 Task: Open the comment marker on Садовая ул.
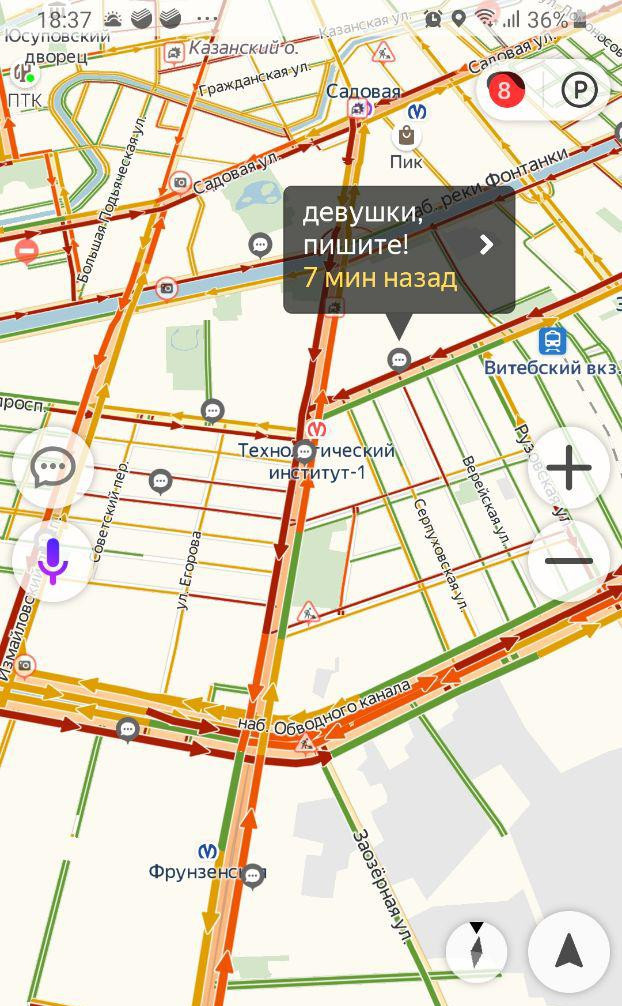pos(261,244)
